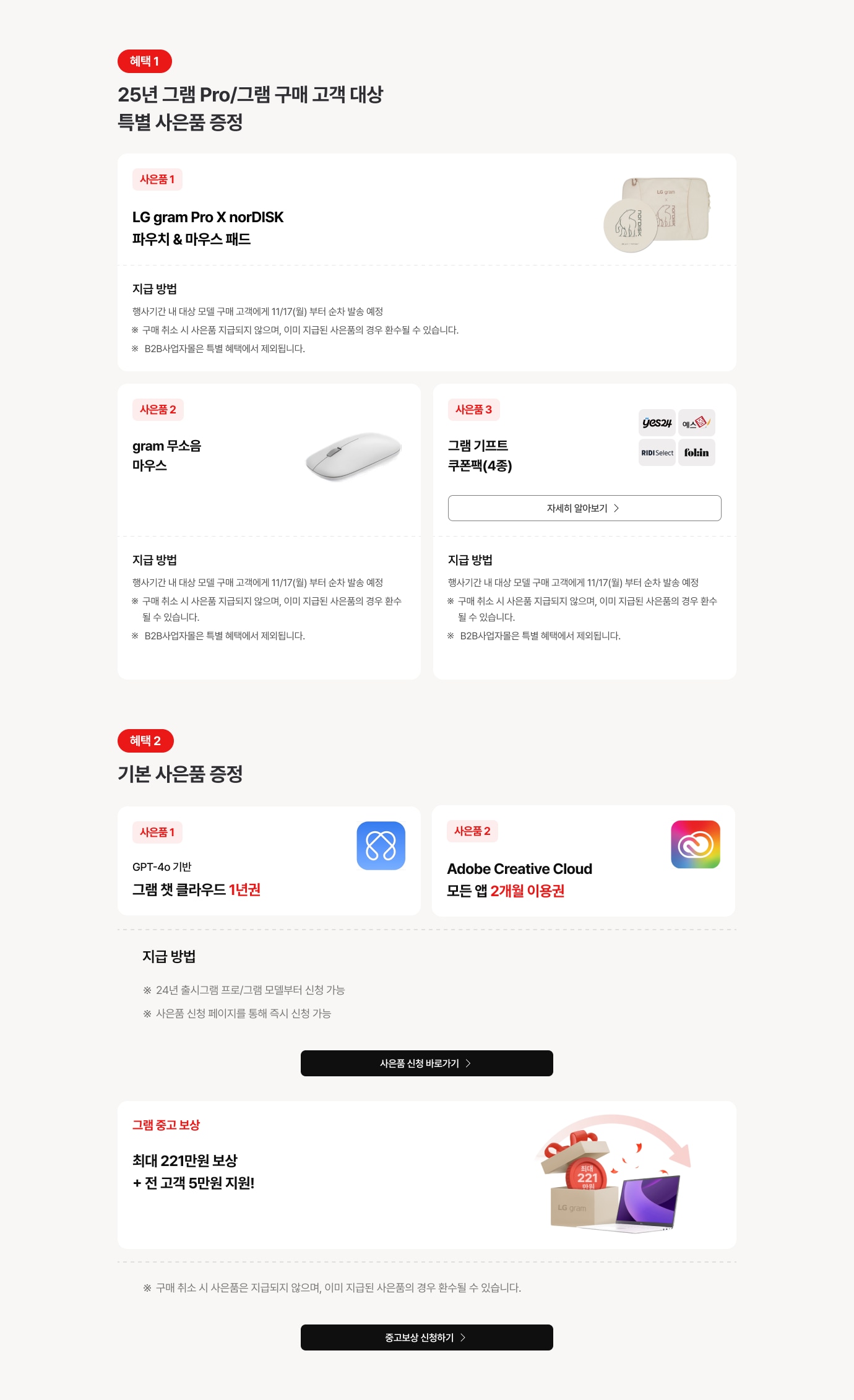Tap 중고보상 신청하기 button
Screen dimensions: 854x1400
click(x=426, y=1337)
